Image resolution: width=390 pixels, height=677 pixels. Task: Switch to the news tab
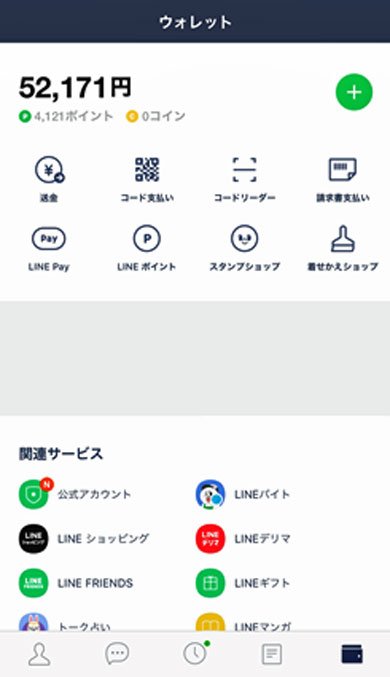[273, 654]
